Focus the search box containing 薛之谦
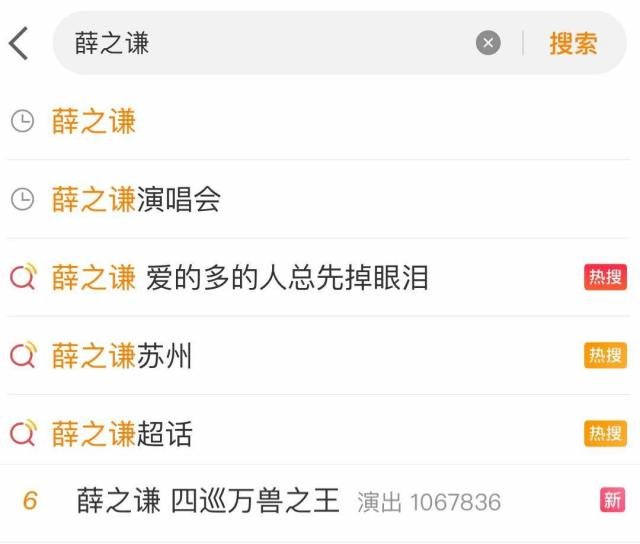Viewport: 640px width, 544px height. click(270, 43)
